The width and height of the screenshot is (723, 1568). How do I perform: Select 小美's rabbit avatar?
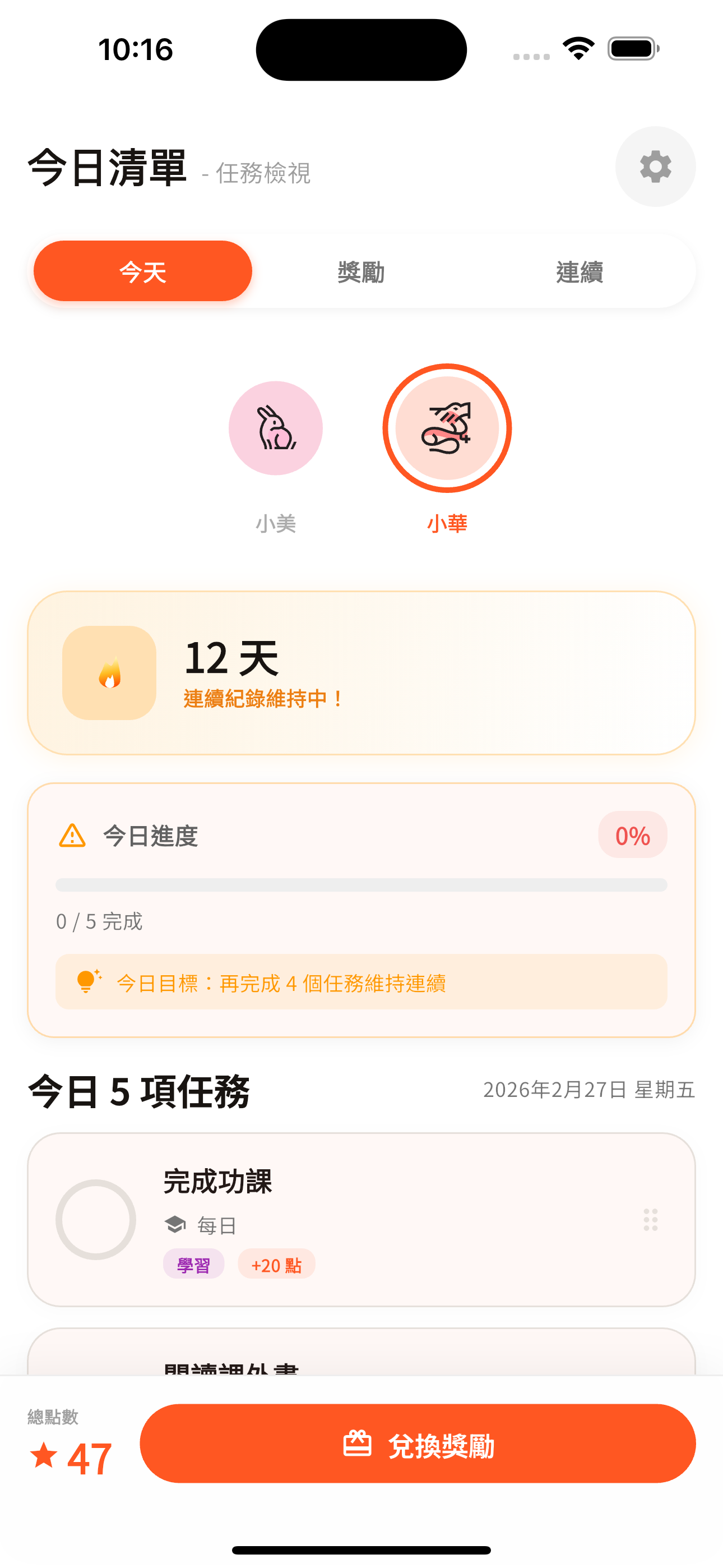coord(276,428)
